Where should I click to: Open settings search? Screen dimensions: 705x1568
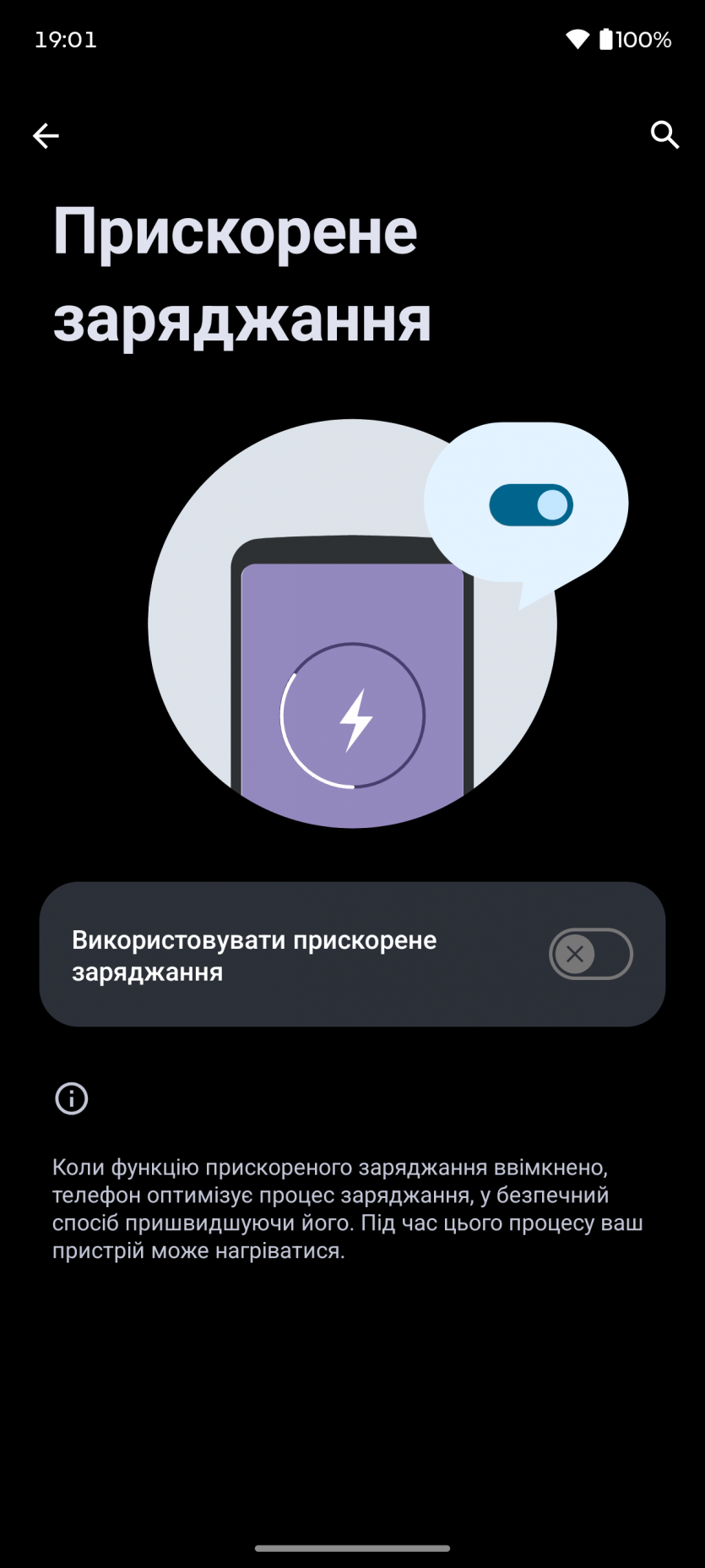tap(664, 134)
